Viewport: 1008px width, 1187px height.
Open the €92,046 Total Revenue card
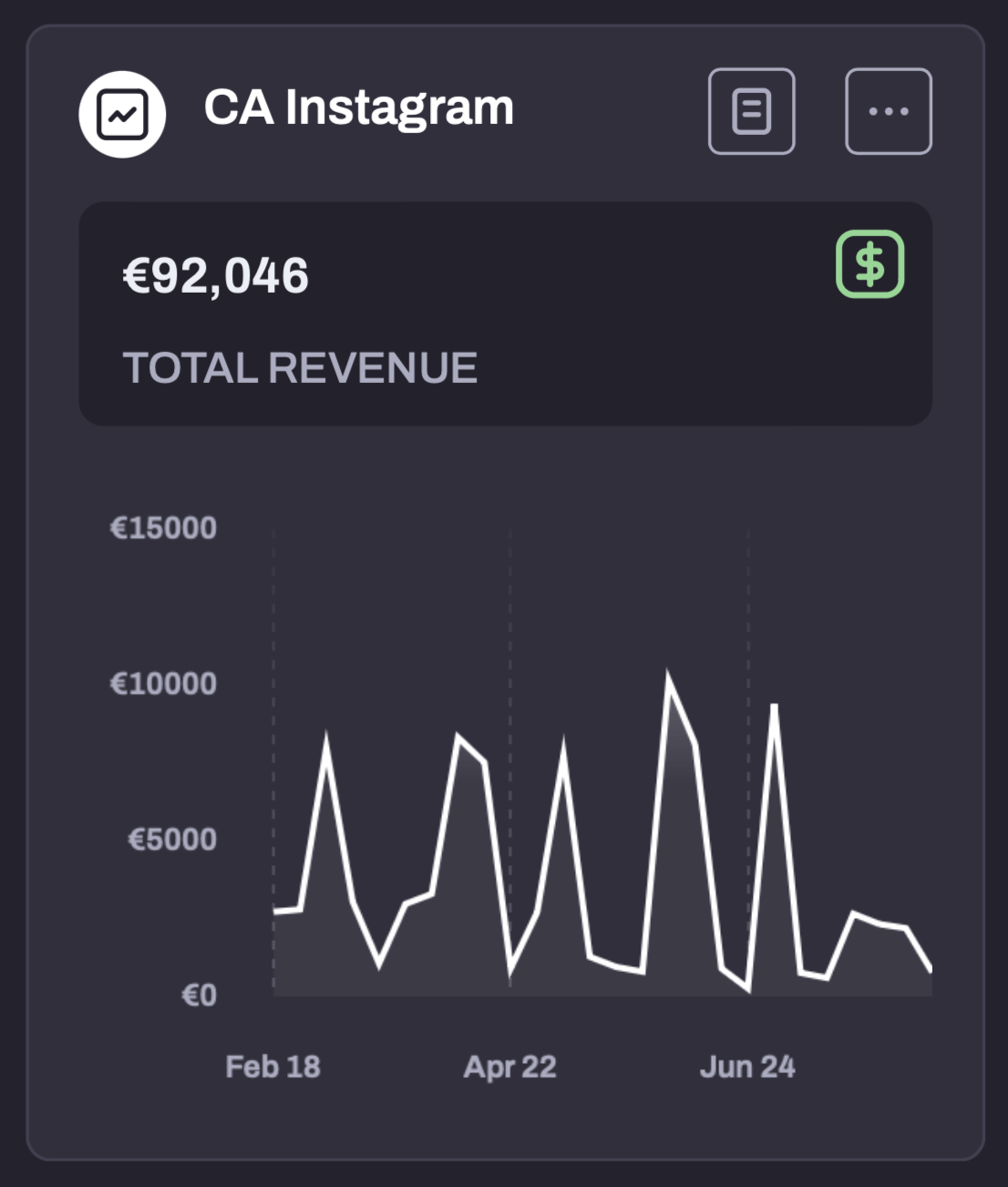(x=505, y=314)
